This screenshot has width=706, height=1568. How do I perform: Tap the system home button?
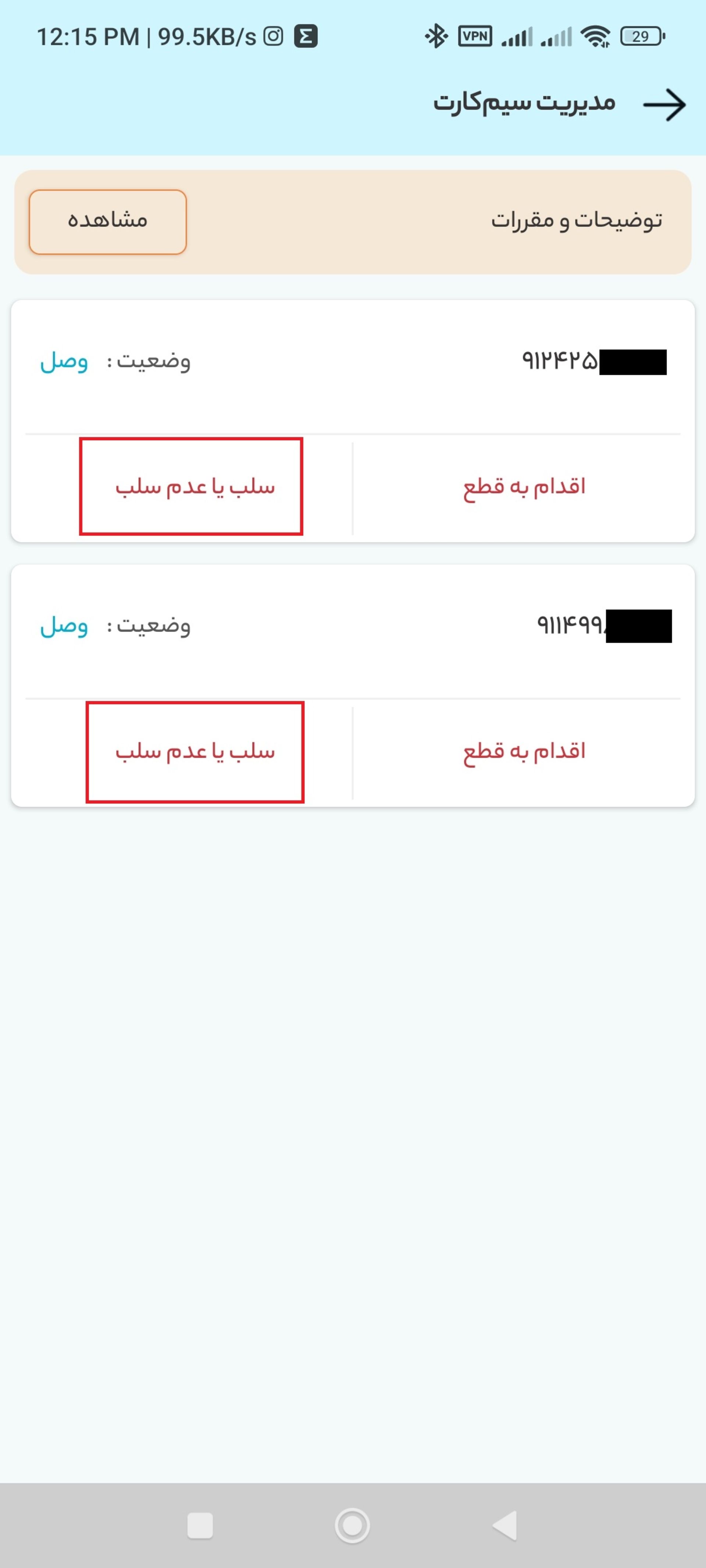(x=353, y=1525)
